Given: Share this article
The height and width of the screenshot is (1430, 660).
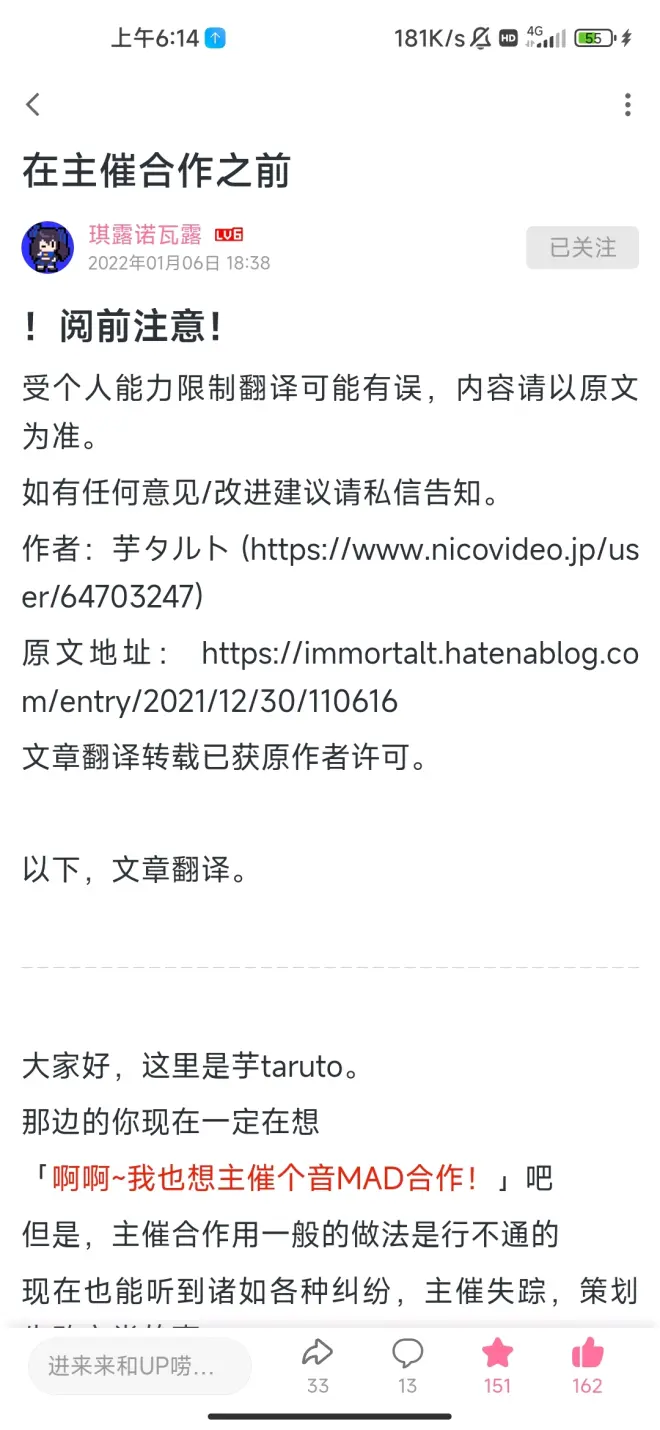Looking at the screenshot, I should (x=317, y=1366).
